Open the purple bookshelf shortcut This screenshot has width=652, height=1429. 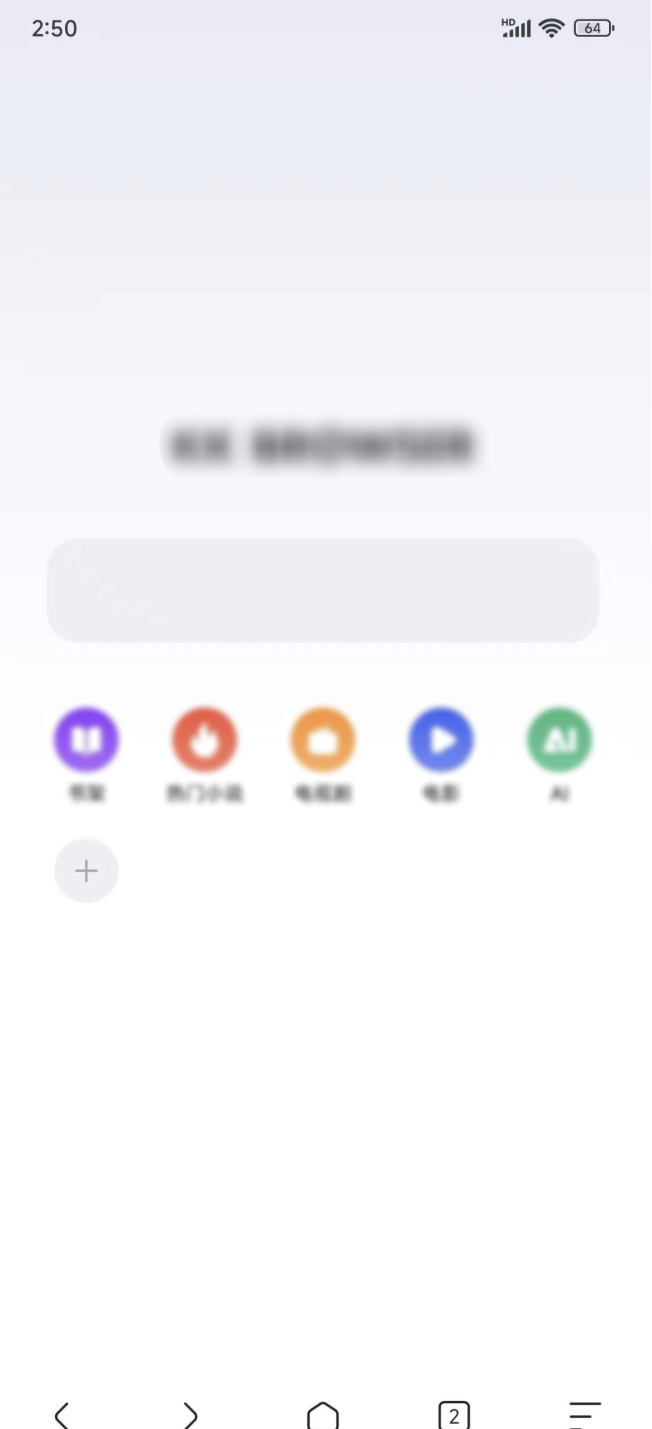tap(86, 740)
